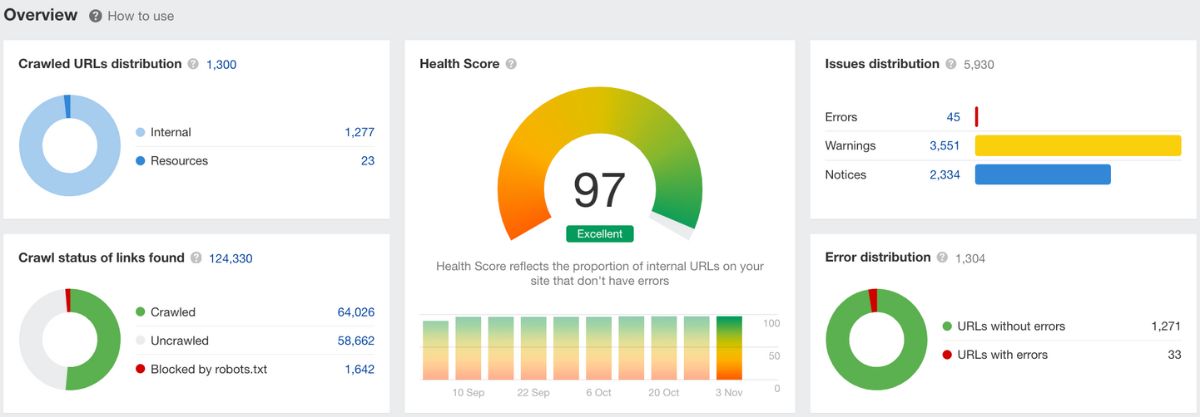
Task: Open the 1,300 crawled URLs total
Action: (x=221, y=64)
